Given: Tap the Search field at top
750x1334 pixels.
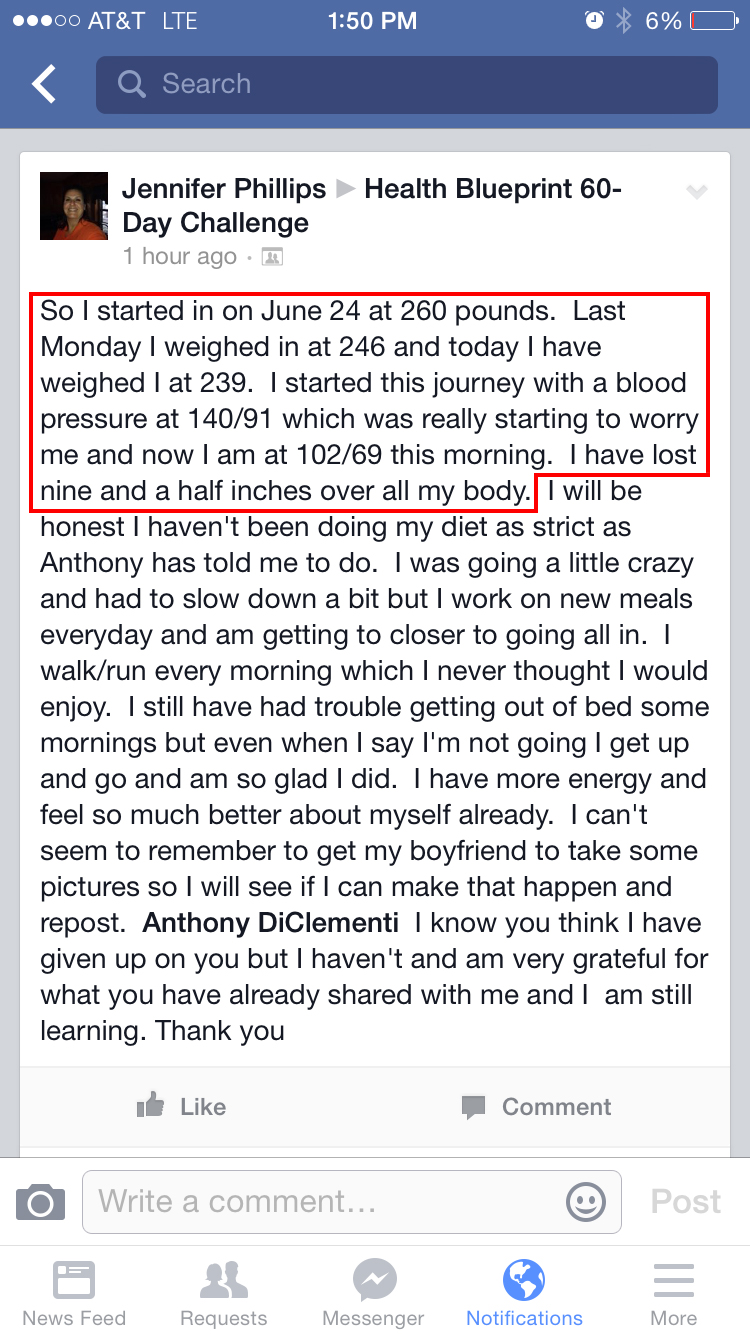Looking at the screenshot, I should (x=406, y=85).
